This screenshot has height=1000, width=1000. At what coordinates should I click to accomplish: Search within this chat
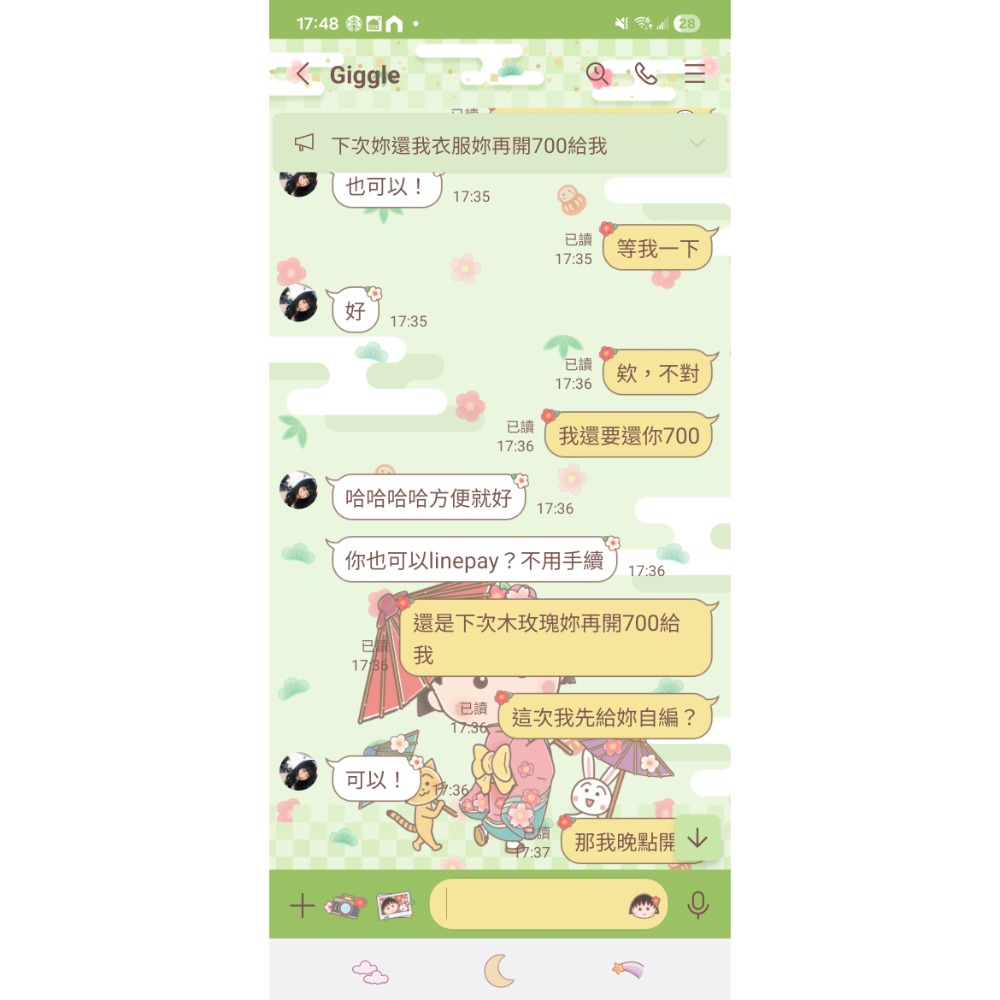(x=597, y=74)
